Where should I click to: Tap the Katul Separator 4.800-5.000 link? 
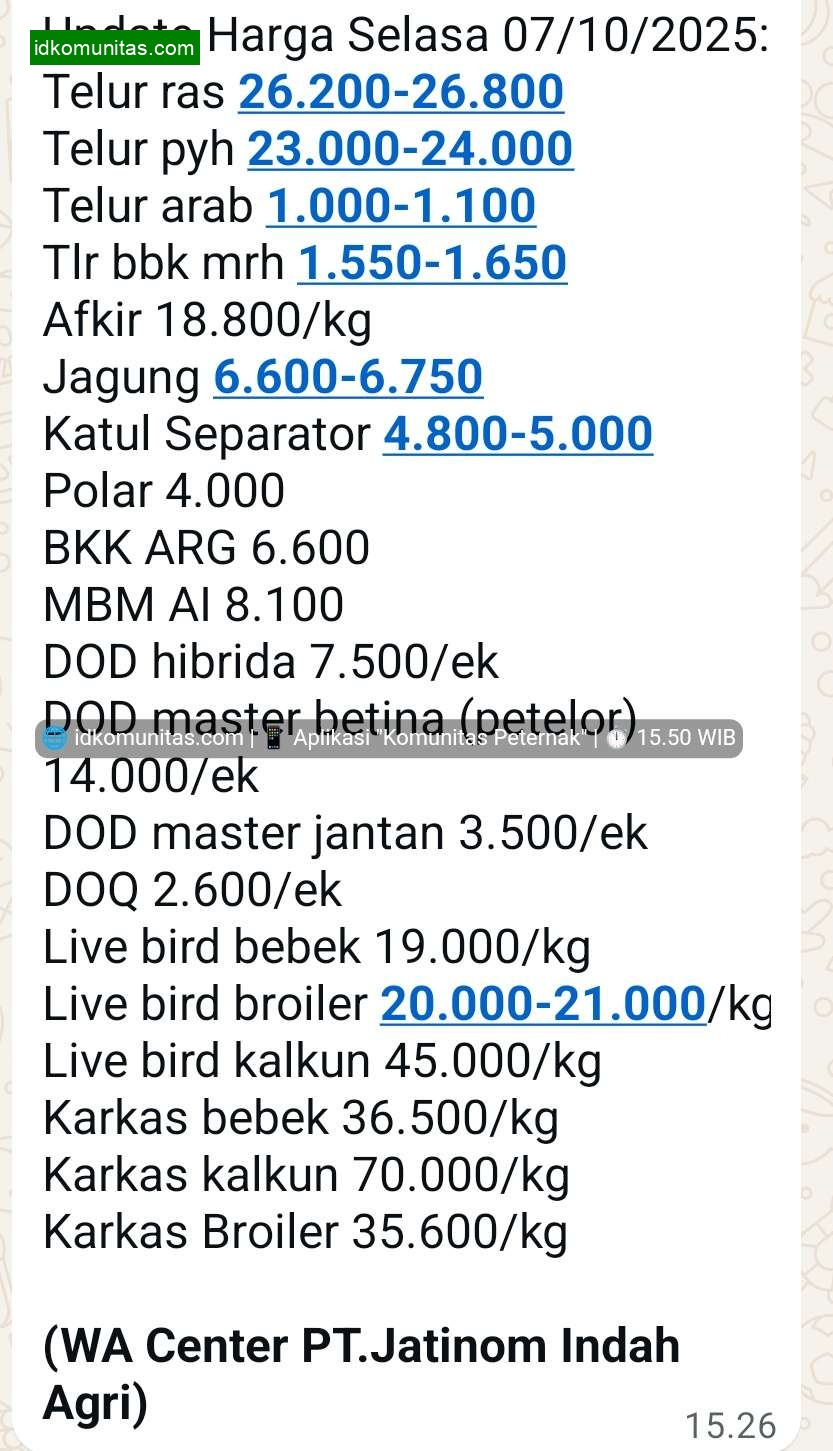coord(518,434)
